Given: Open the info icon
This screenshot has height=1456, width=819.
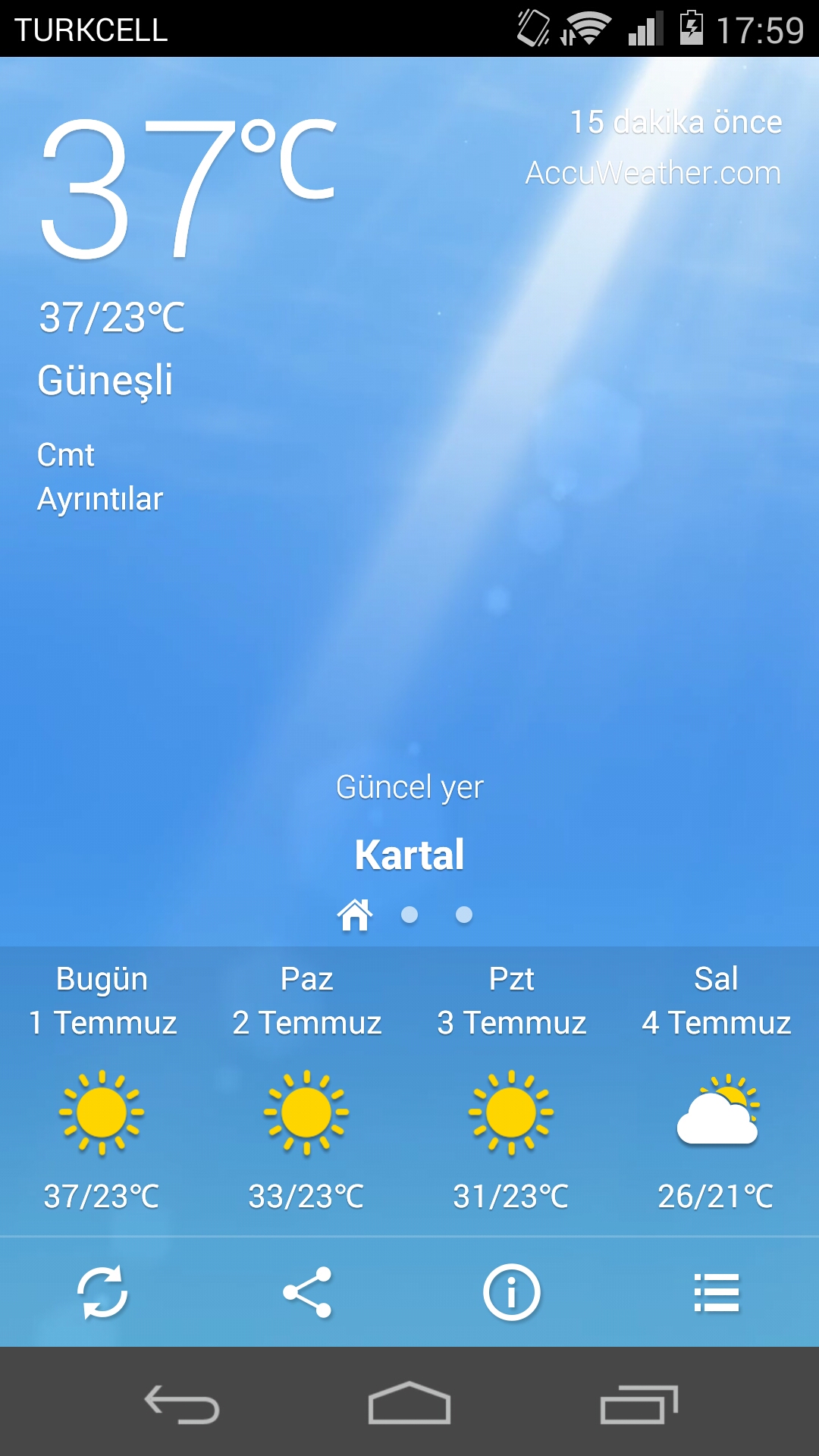Looking at the screenshot, I should click(x=512, y=1292).
